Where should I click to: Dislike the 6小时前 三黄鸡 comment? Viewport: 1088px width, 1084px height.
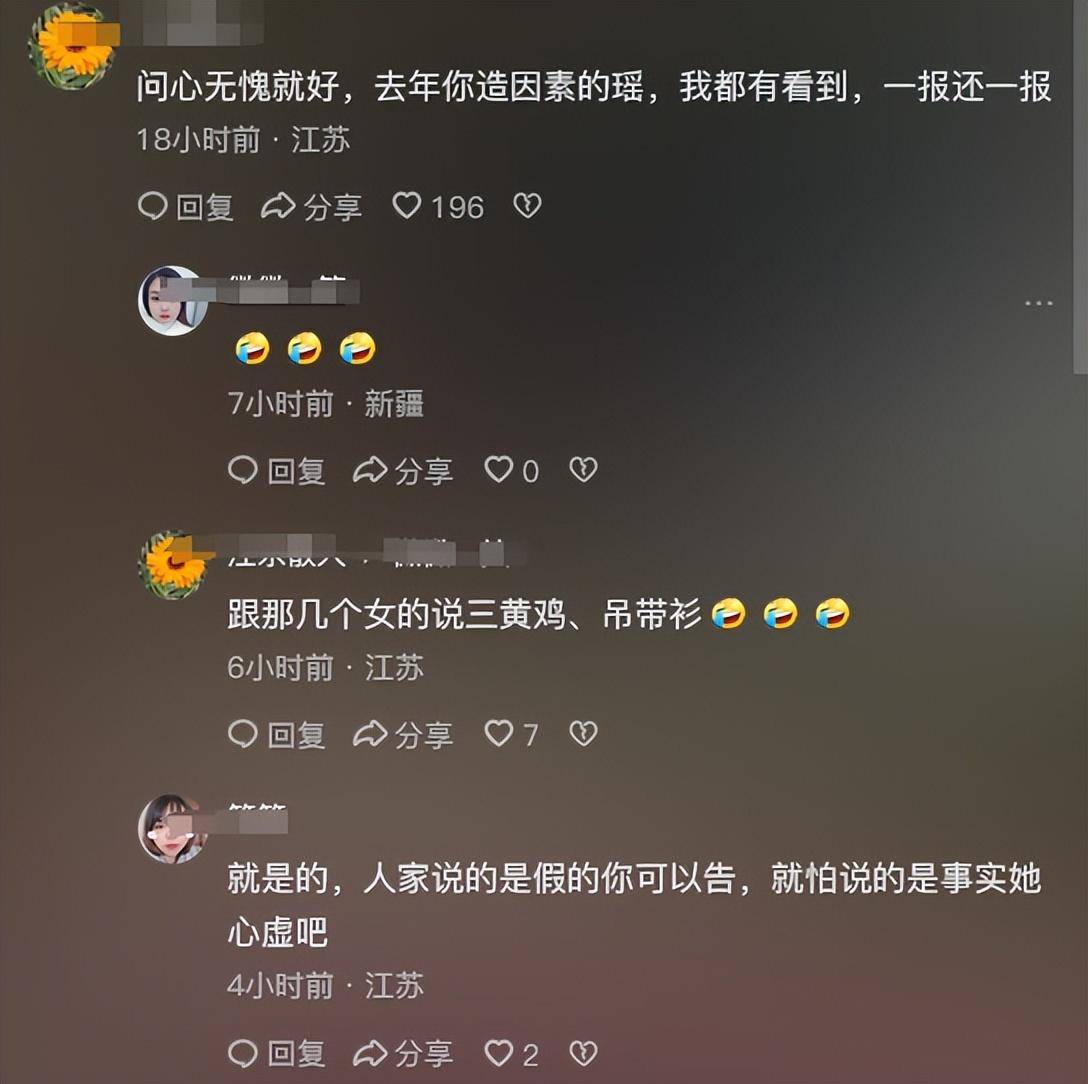[x=583, y=734]
